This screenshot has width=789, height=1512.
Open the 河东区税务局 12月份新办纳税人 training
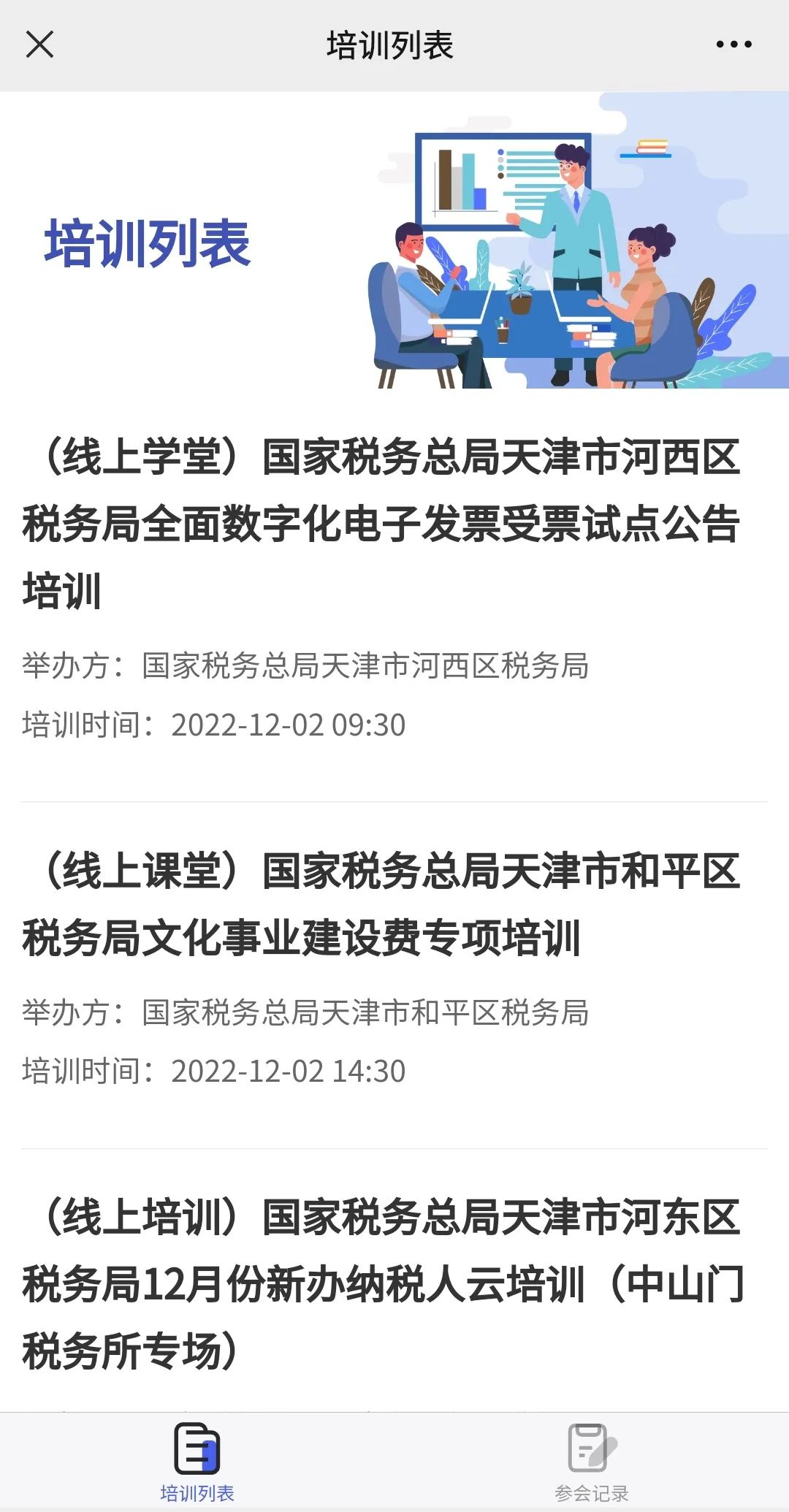click(x=381, y=1284)
